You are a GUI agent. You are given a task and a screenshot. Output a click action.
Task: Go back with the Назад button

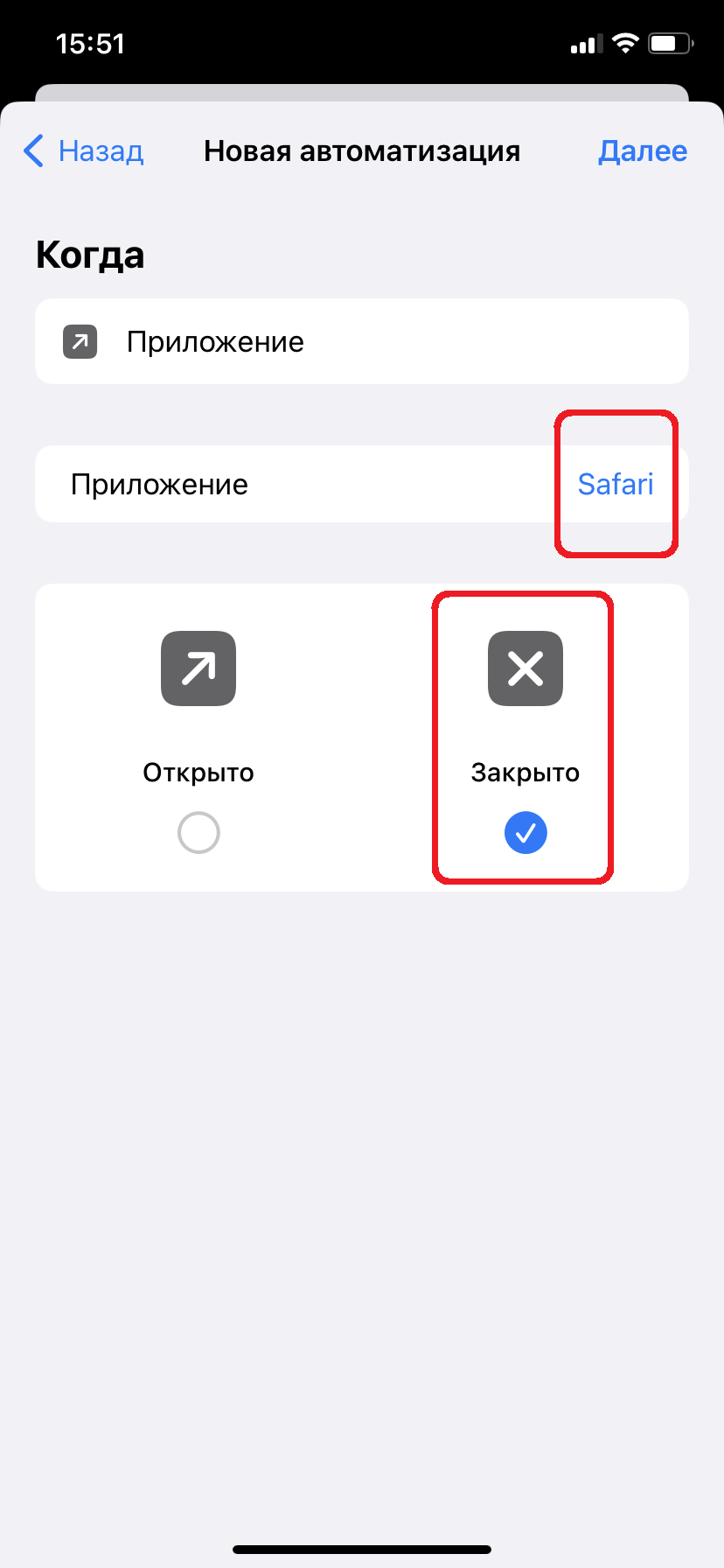83,151
